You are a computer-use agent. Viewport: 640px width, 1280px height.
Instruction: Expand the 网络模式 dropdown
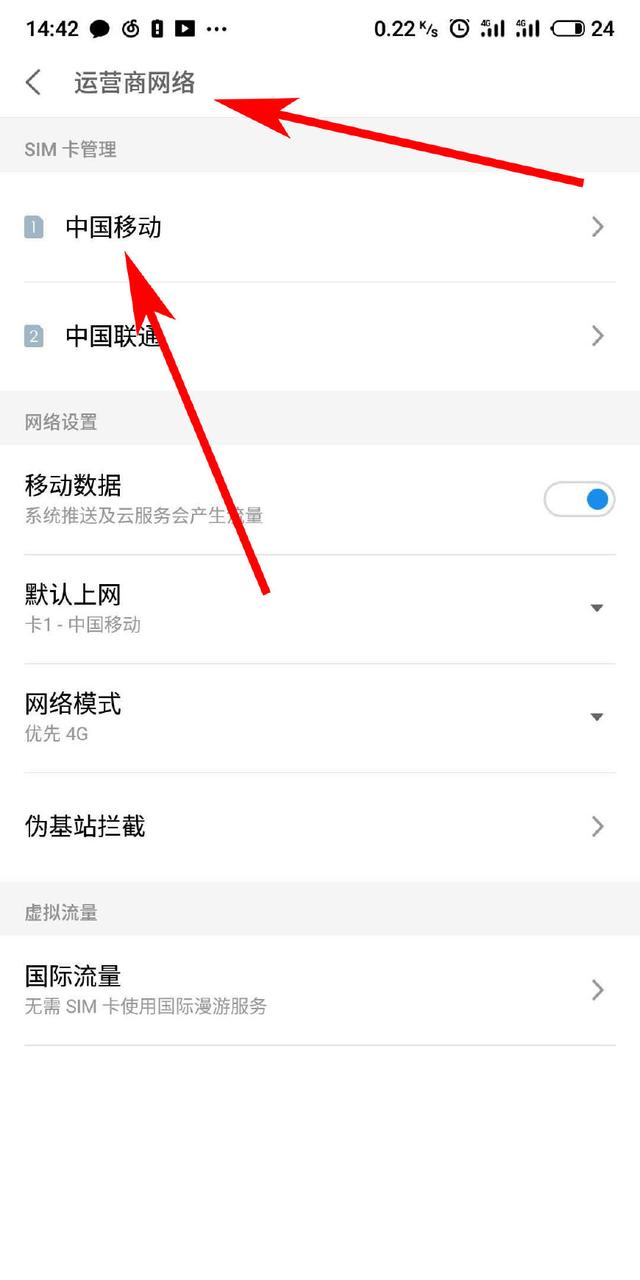tap(320, 718)
